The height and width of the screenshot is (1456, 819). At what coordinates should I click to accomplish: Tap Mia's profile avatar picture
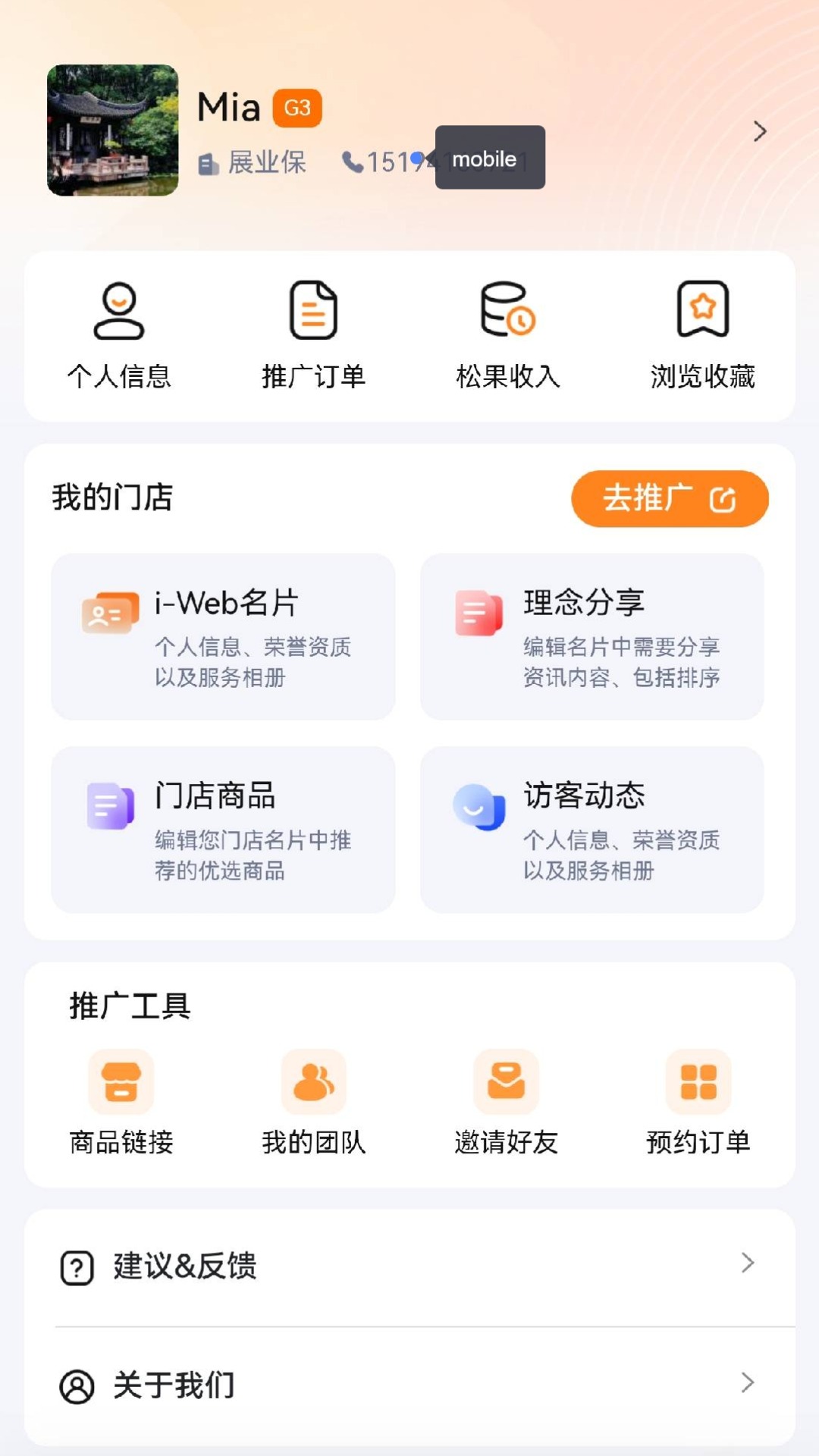pyautogui.click(x=112, y=130)
